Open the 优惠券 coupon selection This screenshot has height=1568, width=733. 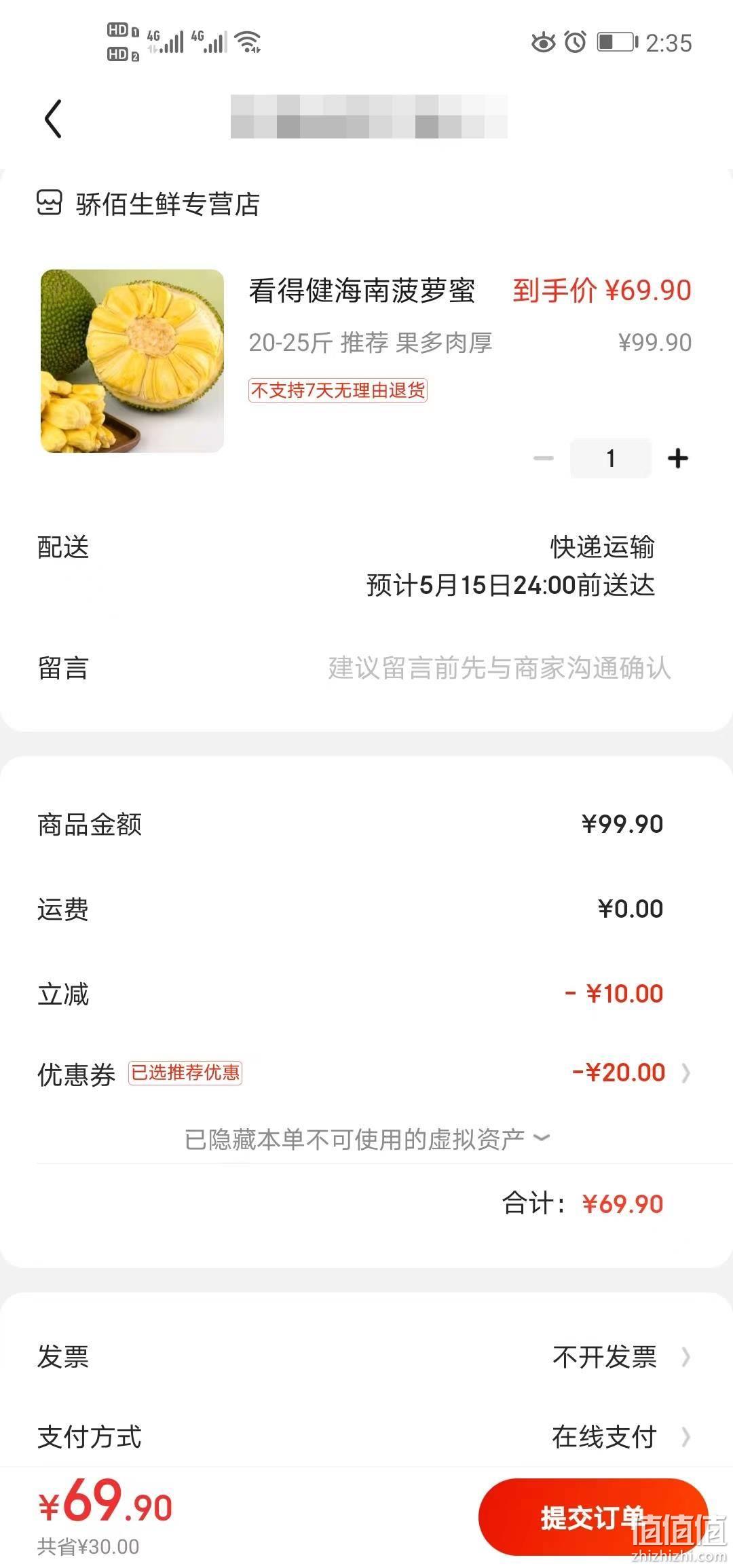click(x=366, y=1072)
